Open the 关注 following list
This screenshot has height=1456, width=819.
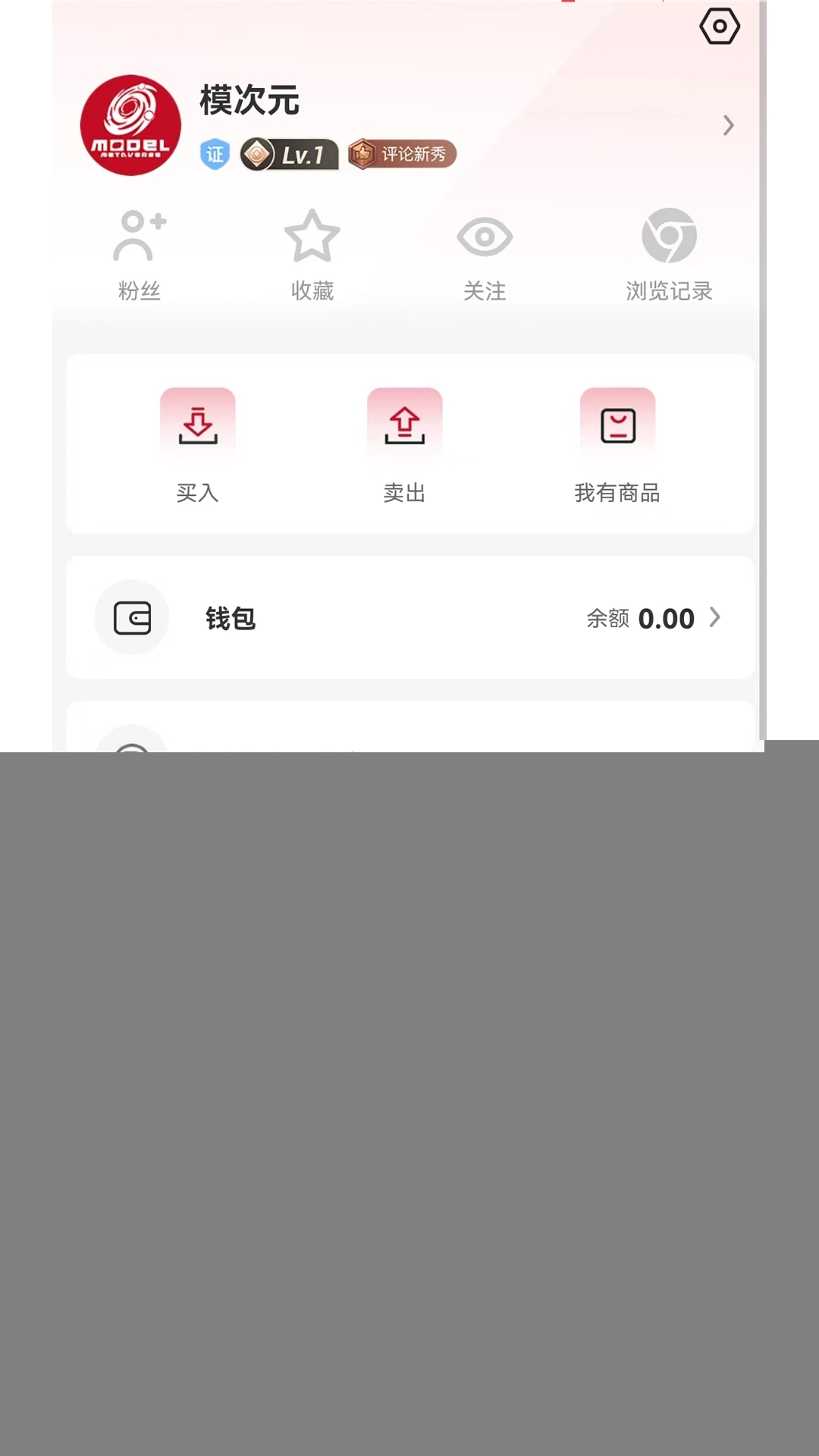[x=485, y=255]
